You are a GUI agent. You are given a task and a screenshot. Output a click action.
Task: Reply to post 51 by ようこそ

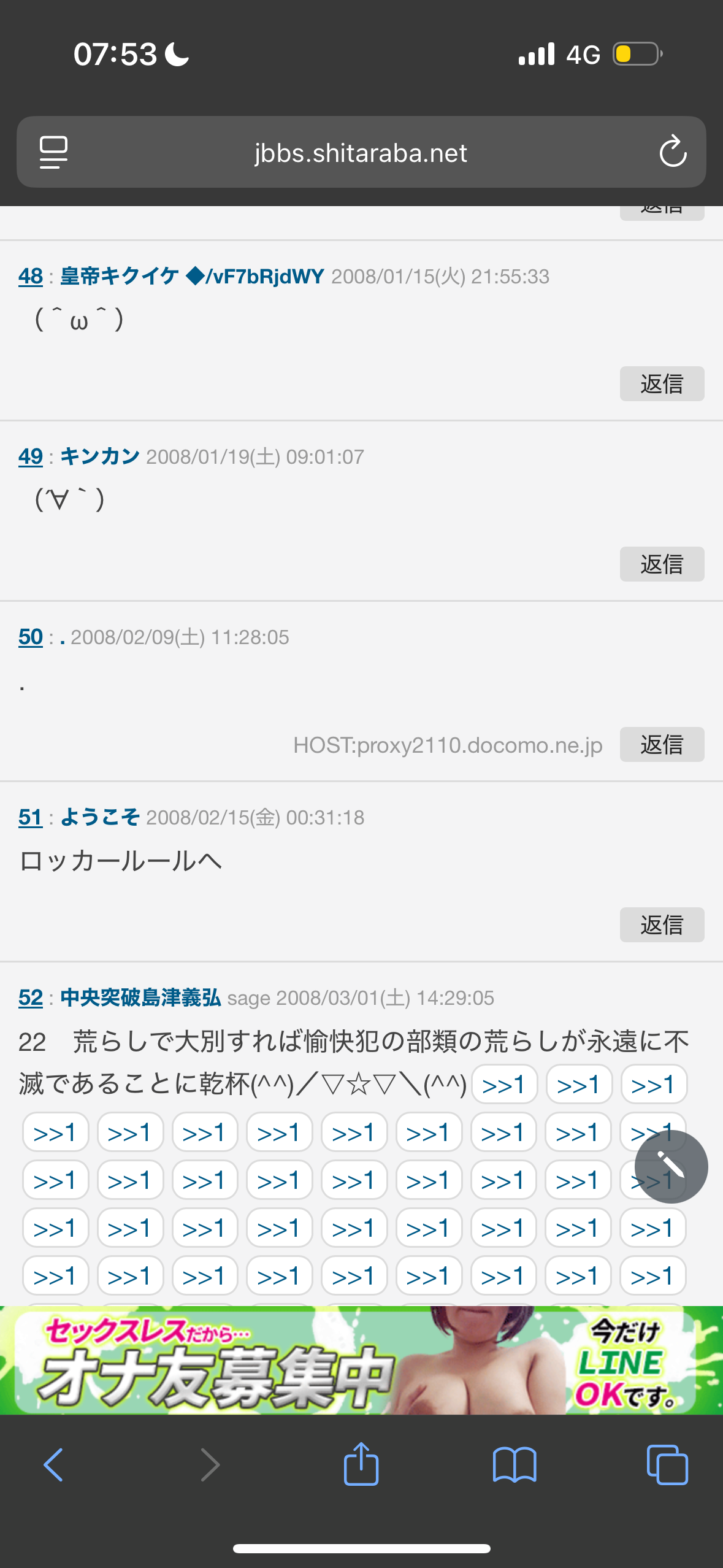pos(662,925)
